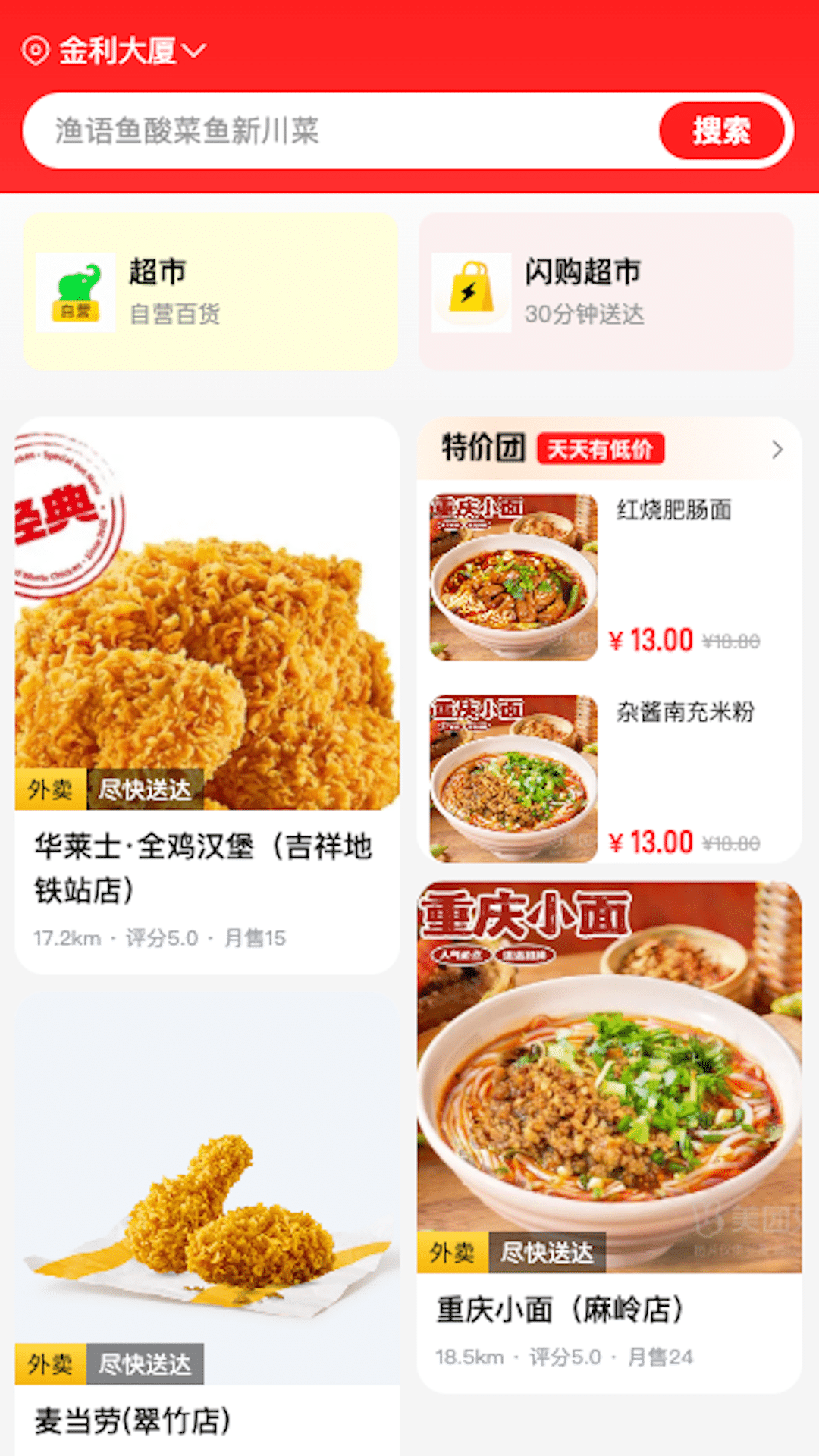Open the 麦当劳(翠竹店) restaurant card
The height and width of the screenshot is (1456, 819).
(x=207, y=1225)
